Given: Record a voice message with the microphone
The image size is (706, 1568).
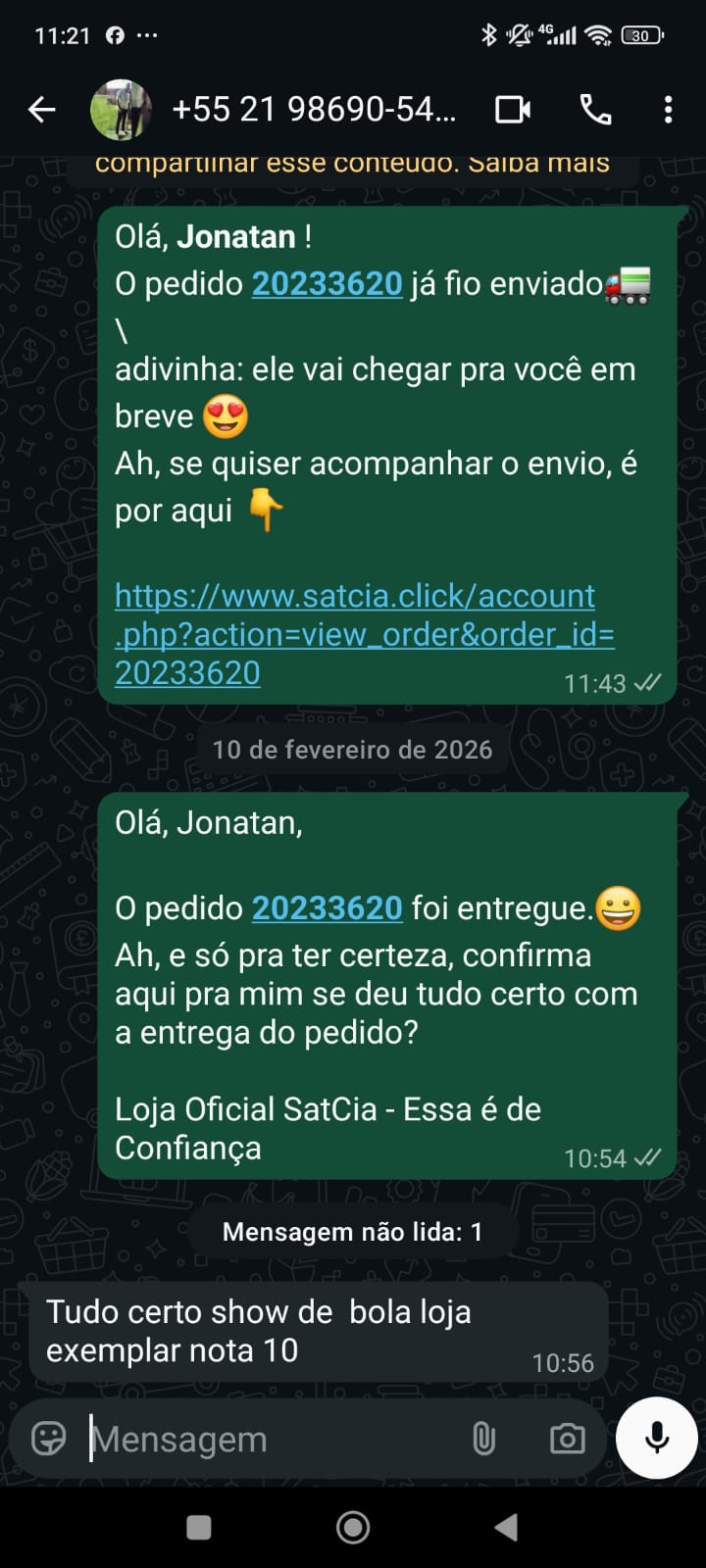Looking at the screenshot, I should [657, 1438].
